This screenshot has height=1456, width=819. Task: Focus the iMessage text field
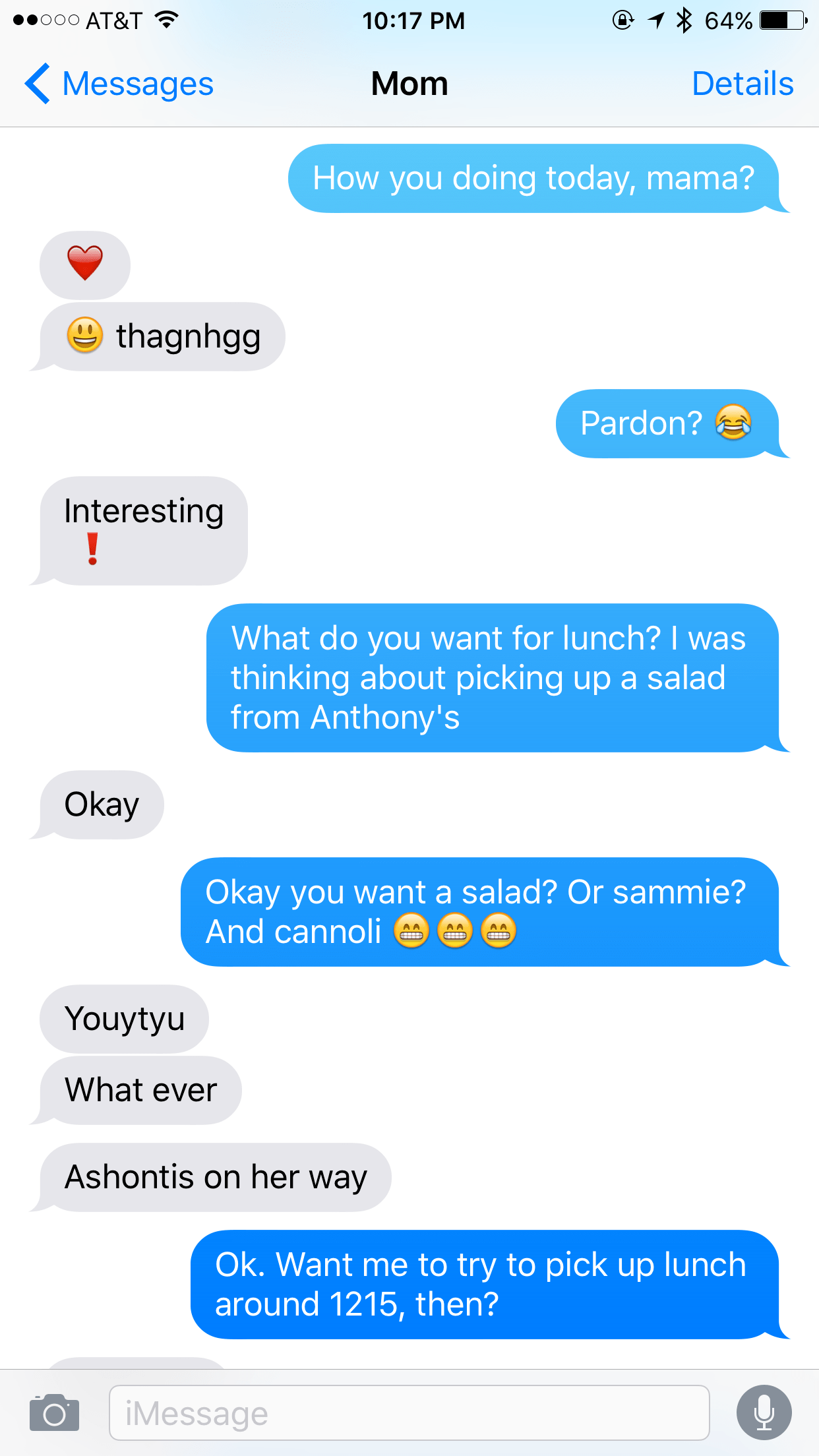pos(409,1412)
